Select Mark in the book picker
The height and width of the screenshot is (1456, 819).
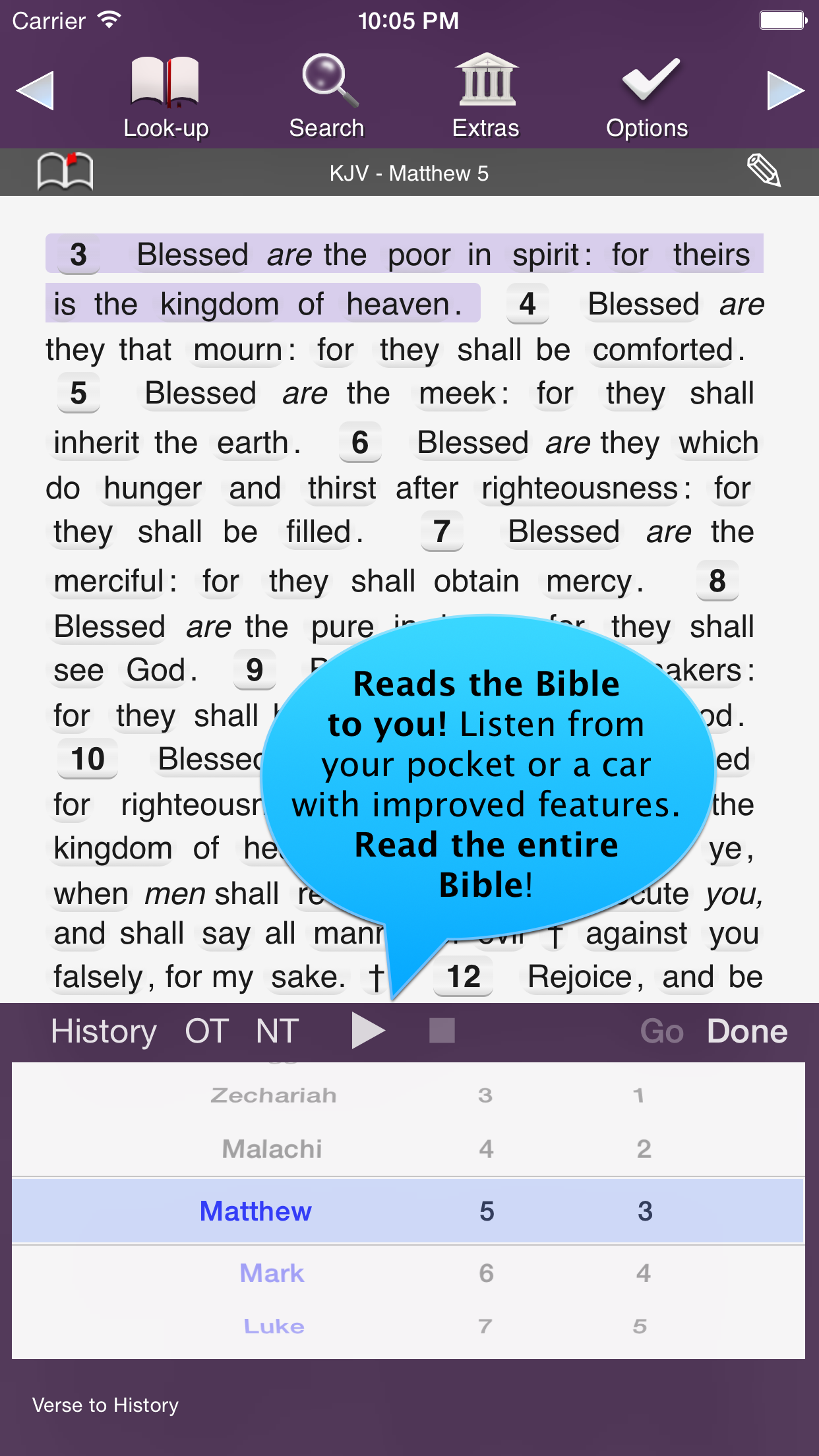(272, 1273)
